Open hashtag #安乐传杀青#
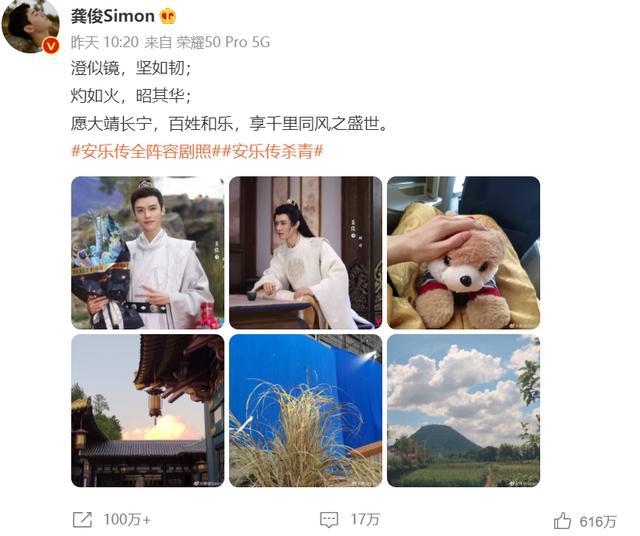Image resolution: width=640 pixels, height=536 pixels. click(276, 151)
